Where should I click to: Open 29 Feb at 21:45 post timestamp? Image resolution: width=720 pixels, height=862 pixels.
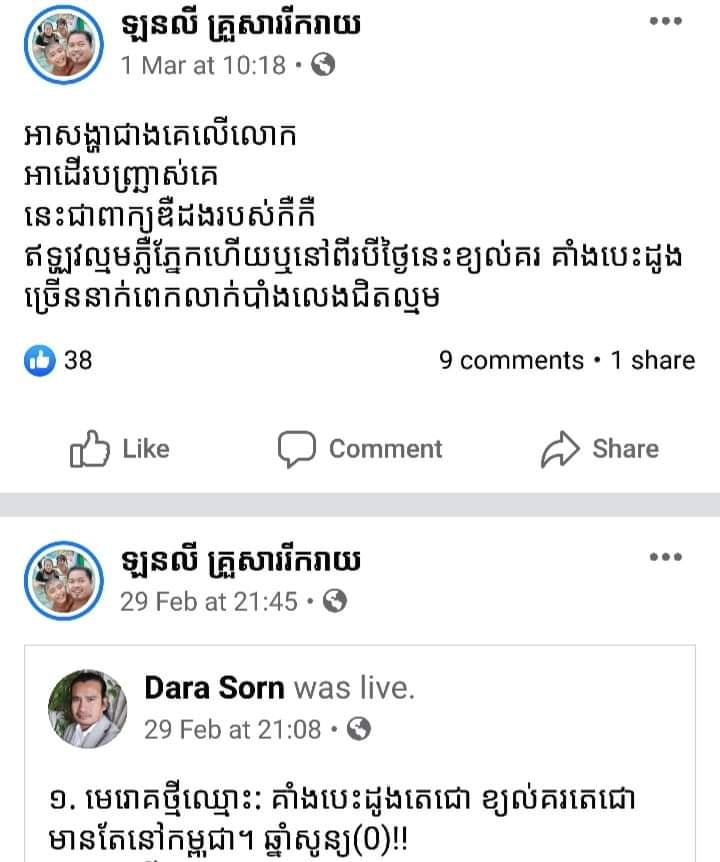point(209,601)
